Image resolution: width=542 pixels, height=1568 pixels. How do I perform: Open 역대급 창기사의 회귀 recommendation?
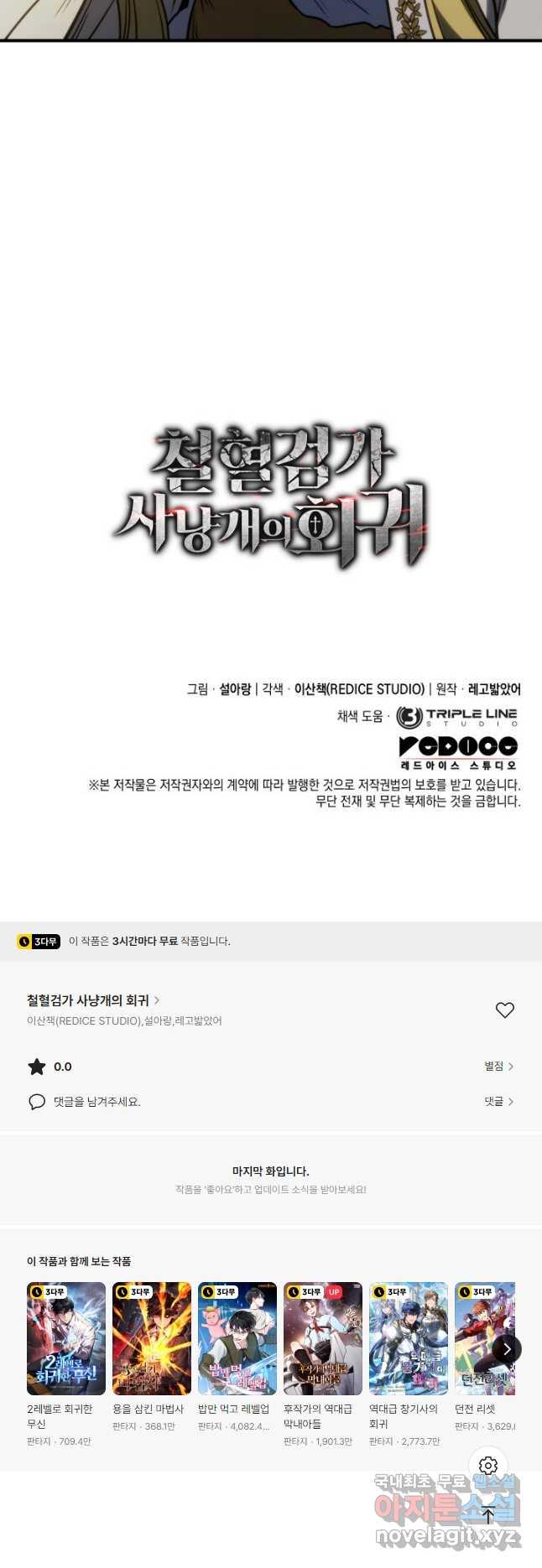(x=409, y=1338)
